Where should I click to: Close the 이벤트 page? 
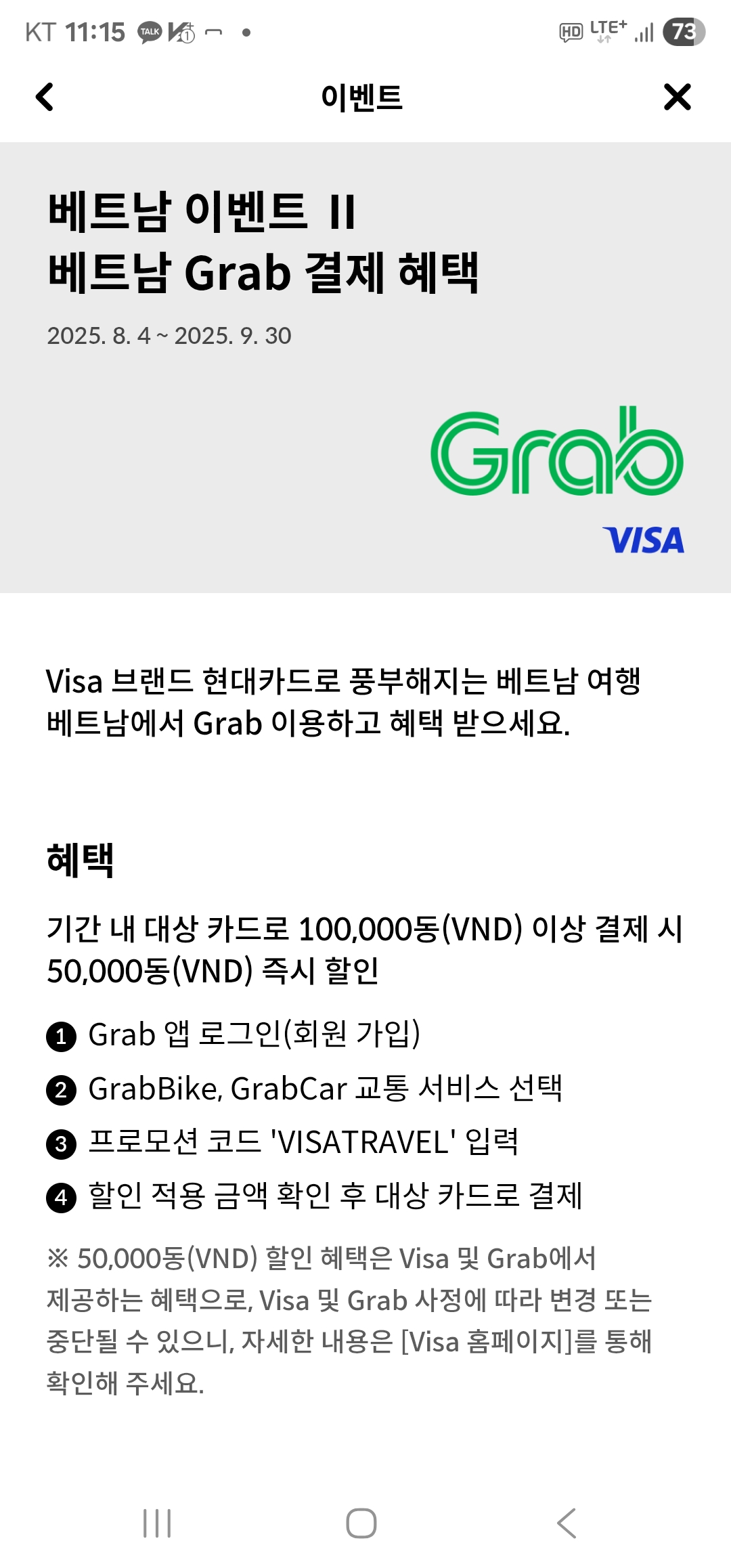click(x=677, y=97)
